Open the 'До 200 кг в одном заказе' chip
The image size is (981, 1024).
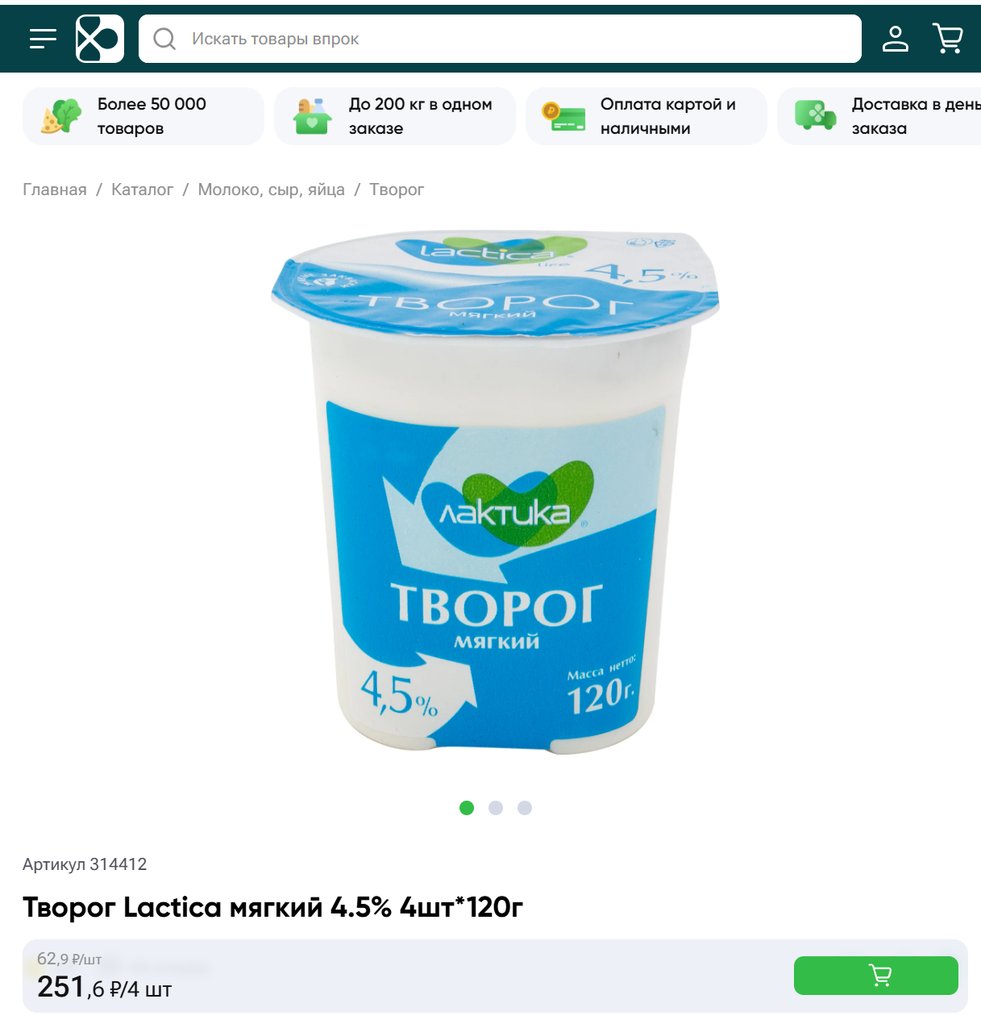coord(394,116)
